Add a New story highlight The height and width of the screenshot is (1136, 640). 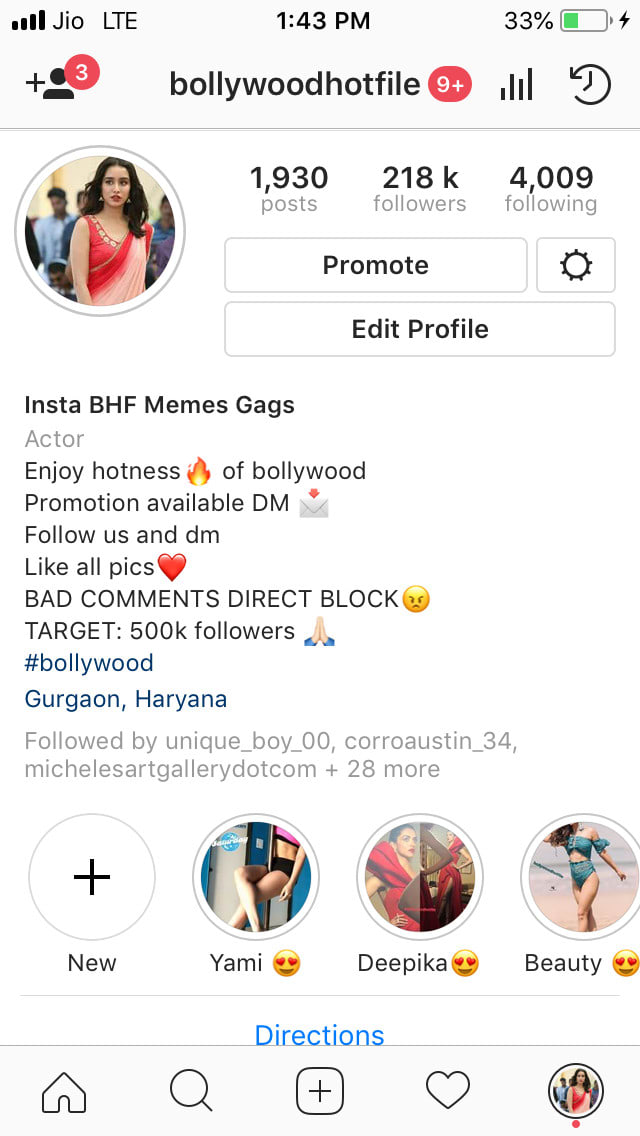pos(92,877)
